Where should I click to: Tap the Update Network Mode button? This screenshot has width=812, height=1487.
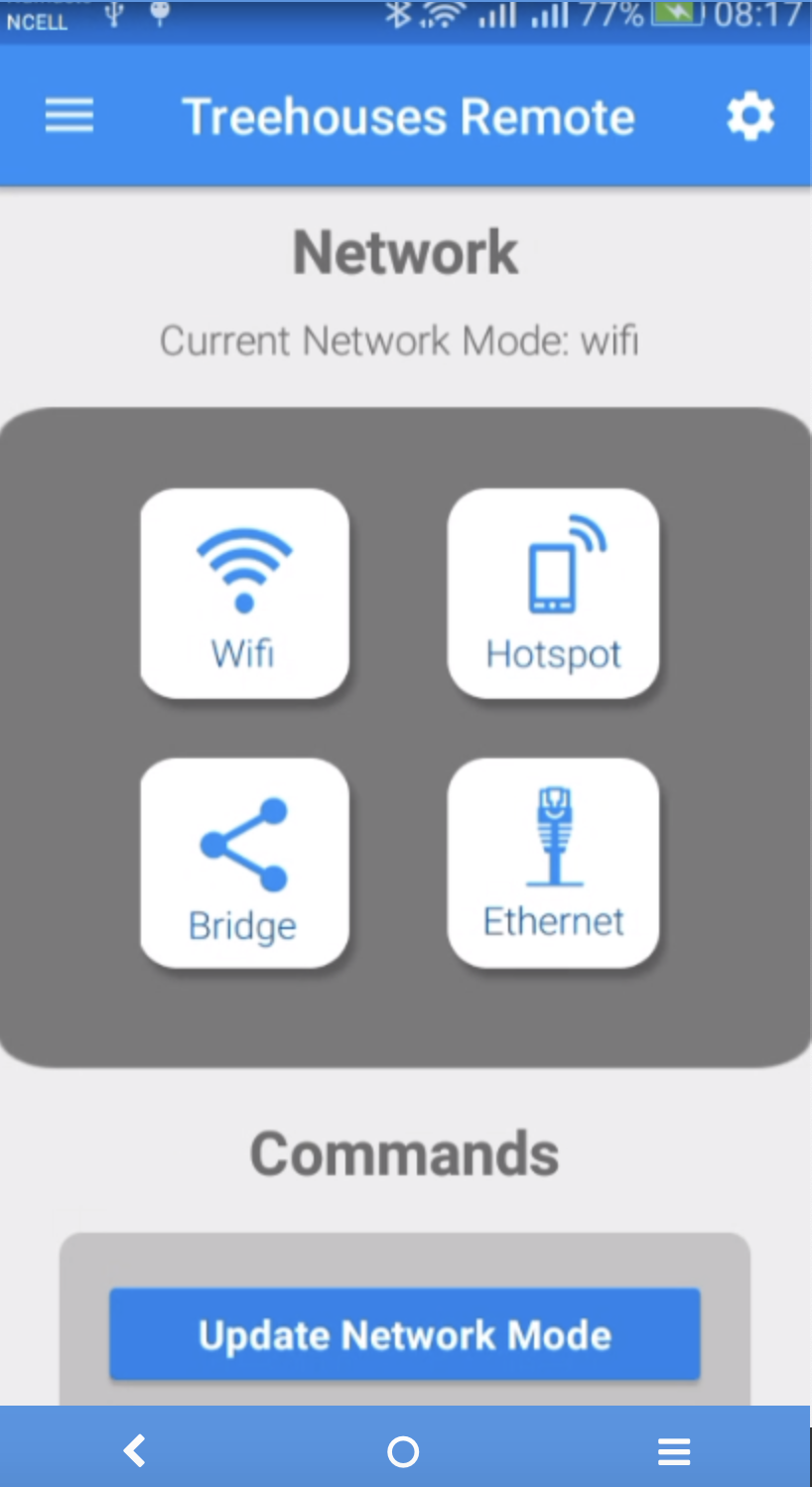405,1335
